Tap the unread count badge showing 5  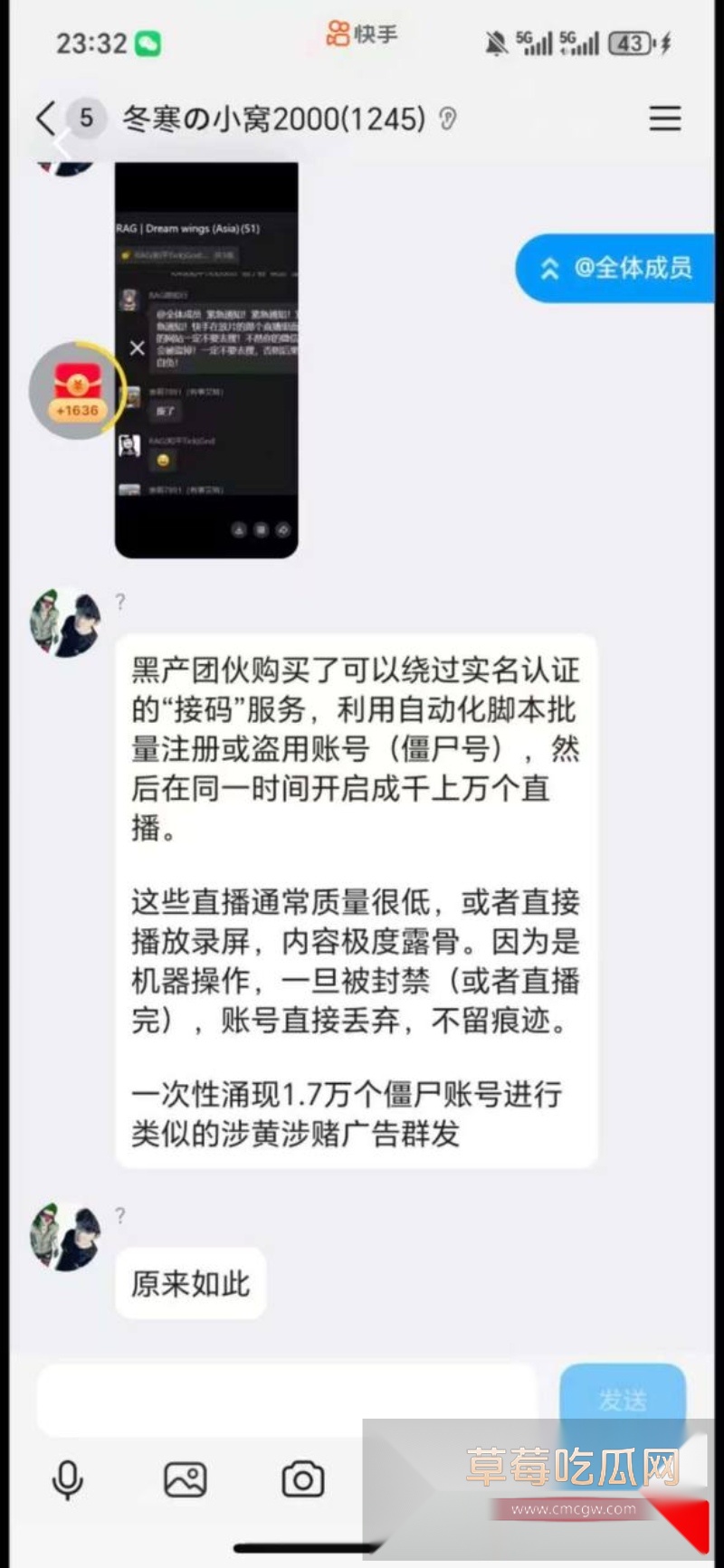point(86,119)
